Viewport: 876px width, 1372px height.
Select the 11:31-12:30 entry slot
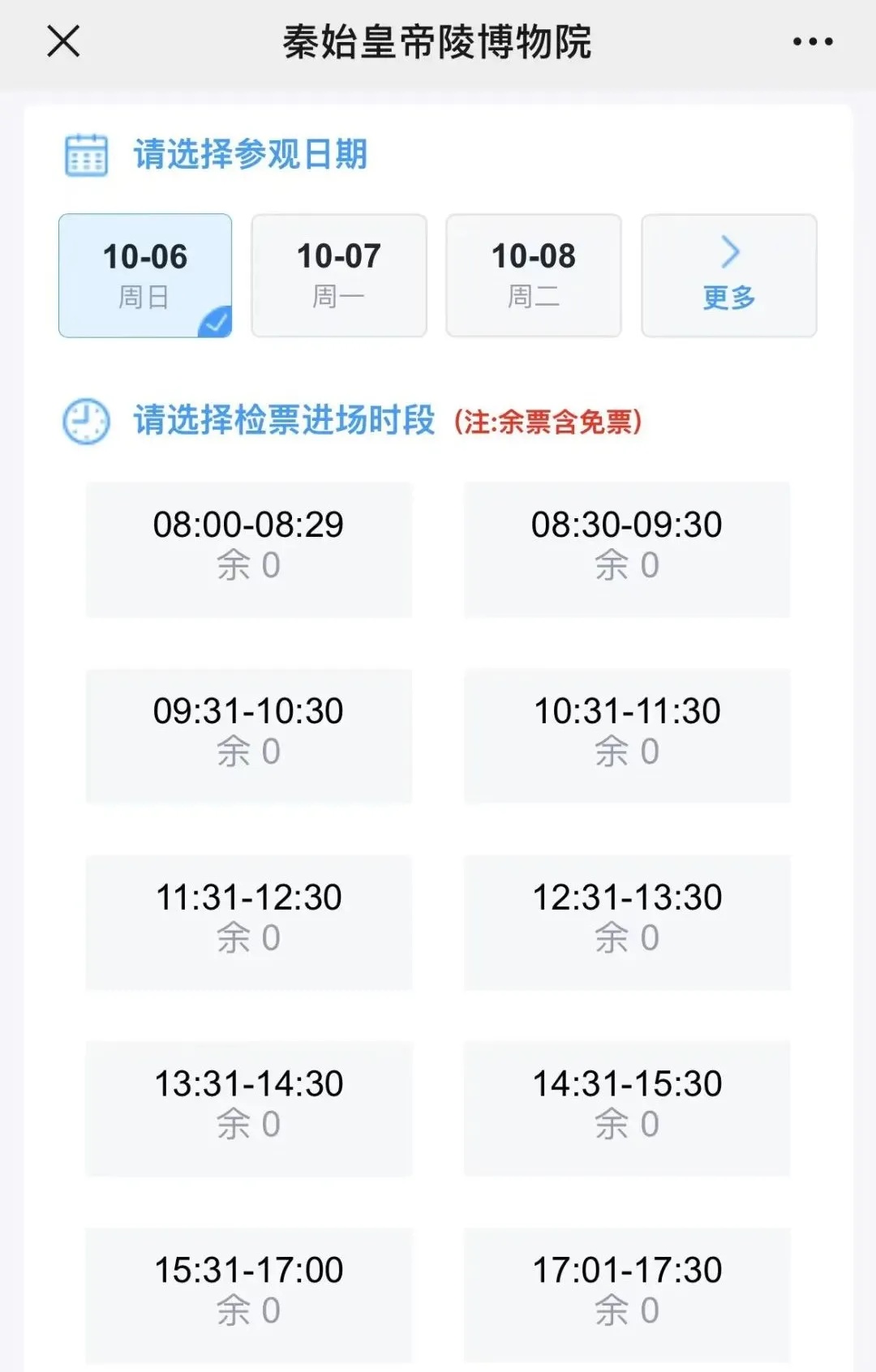(249, 922)
